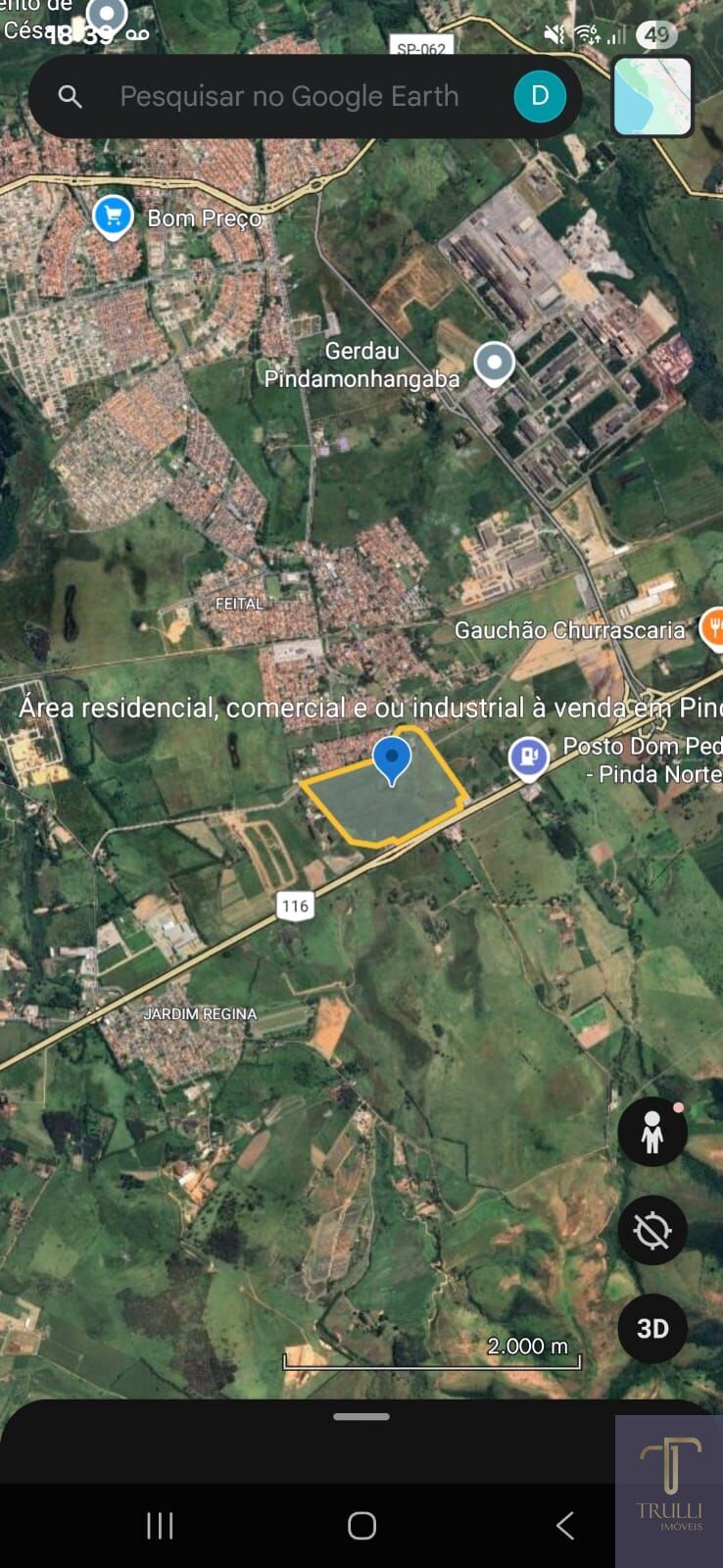The height and width of the screenshot is (1568, 723).
Task: Open the map style thumbnail
Action: pyautogui.click(x=652, y=96)
